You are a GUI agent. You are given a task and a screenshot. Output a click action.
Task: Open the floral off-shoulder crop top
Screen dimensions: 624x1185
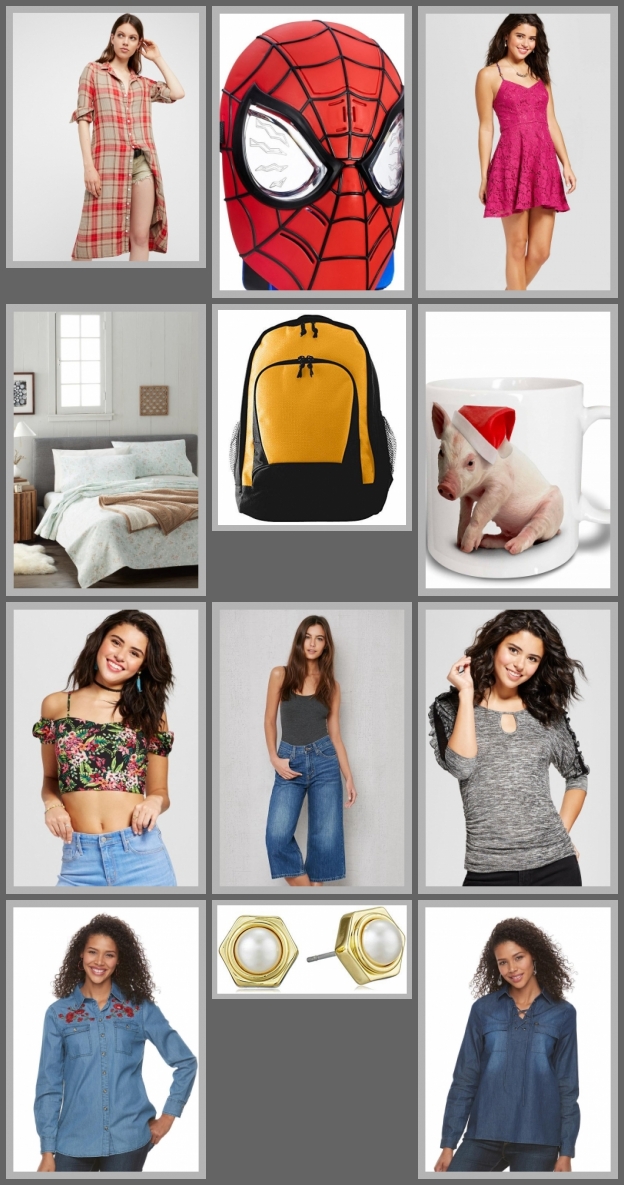coord(106,747)
